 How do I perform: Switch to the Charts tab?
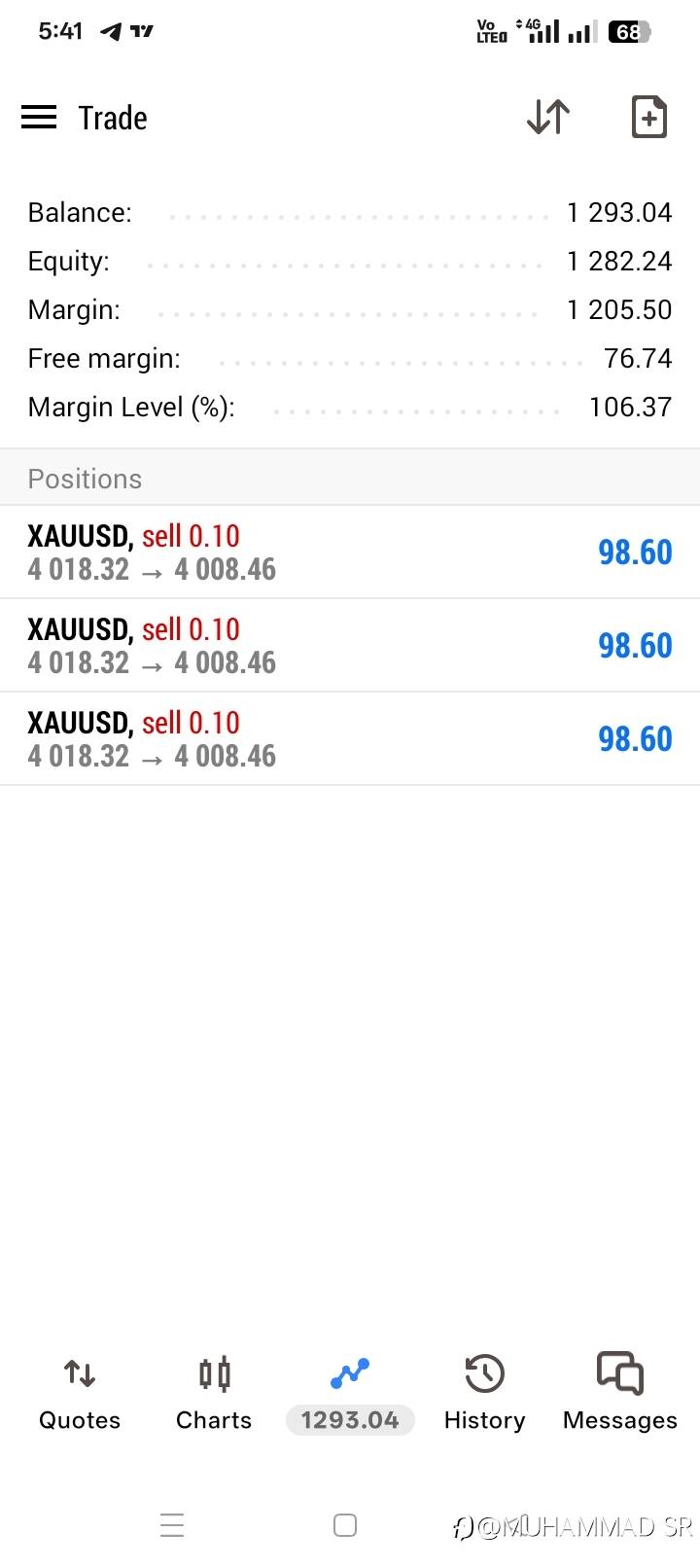[x=214, y=1395]
